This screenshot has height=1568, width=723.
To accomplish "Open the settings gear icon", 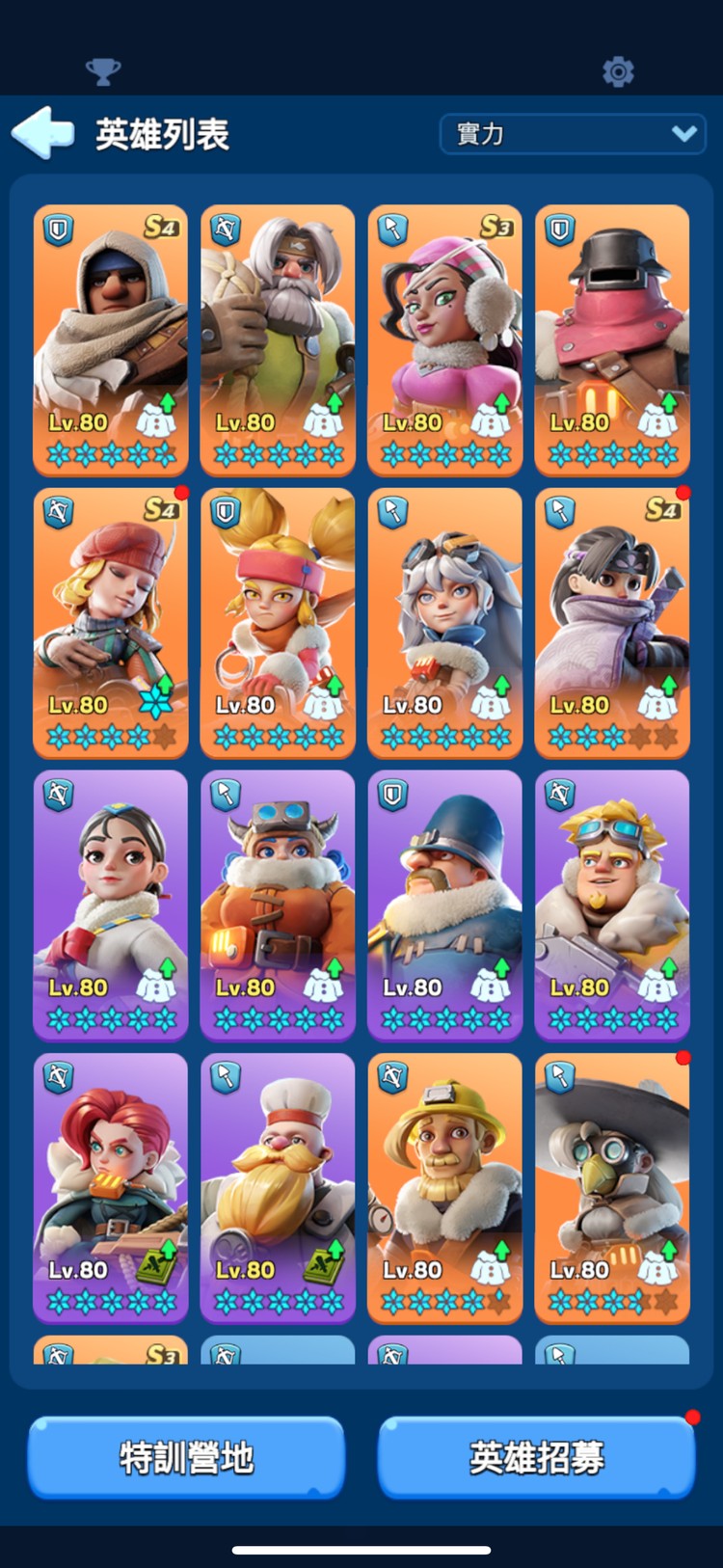I will 618,71.
